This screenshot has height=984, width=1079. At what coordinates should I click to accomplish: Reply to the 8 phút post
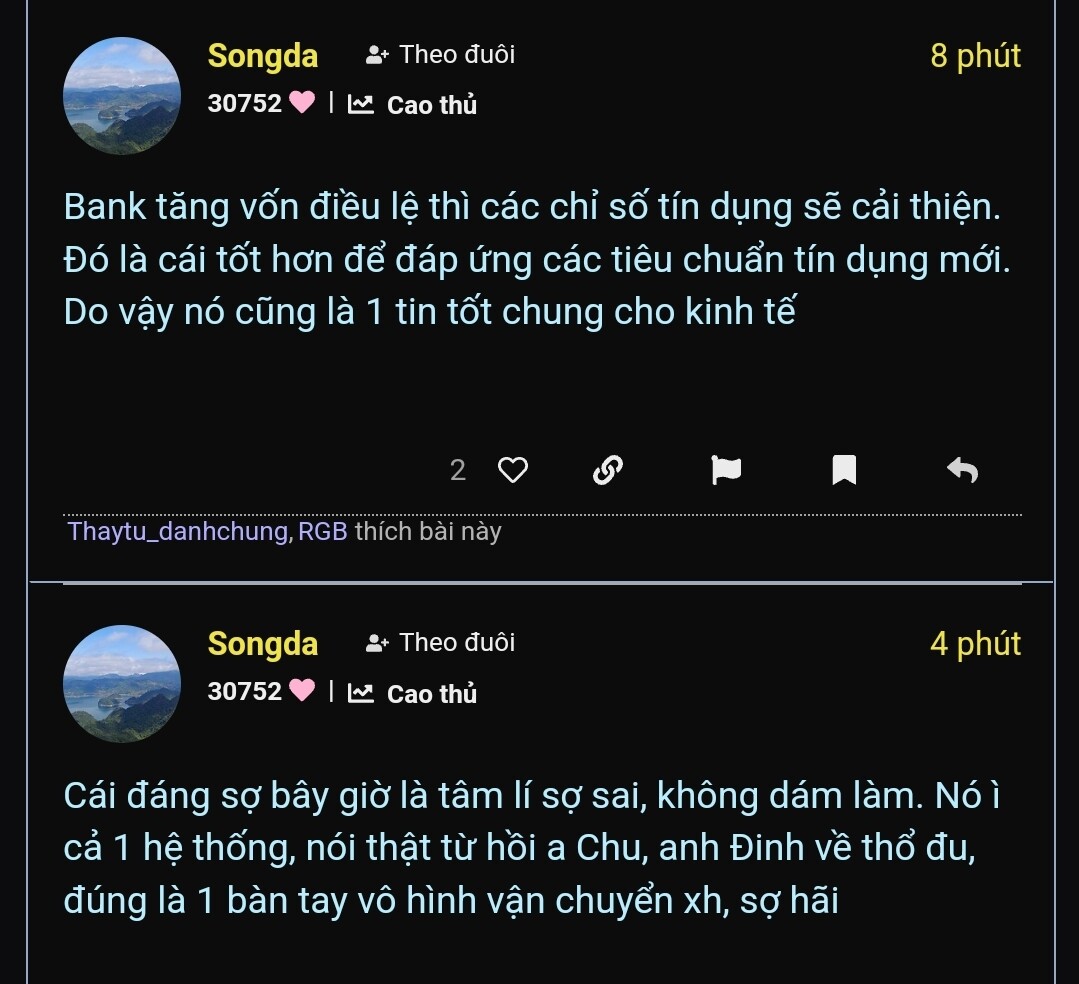click(x=962, y=470)
